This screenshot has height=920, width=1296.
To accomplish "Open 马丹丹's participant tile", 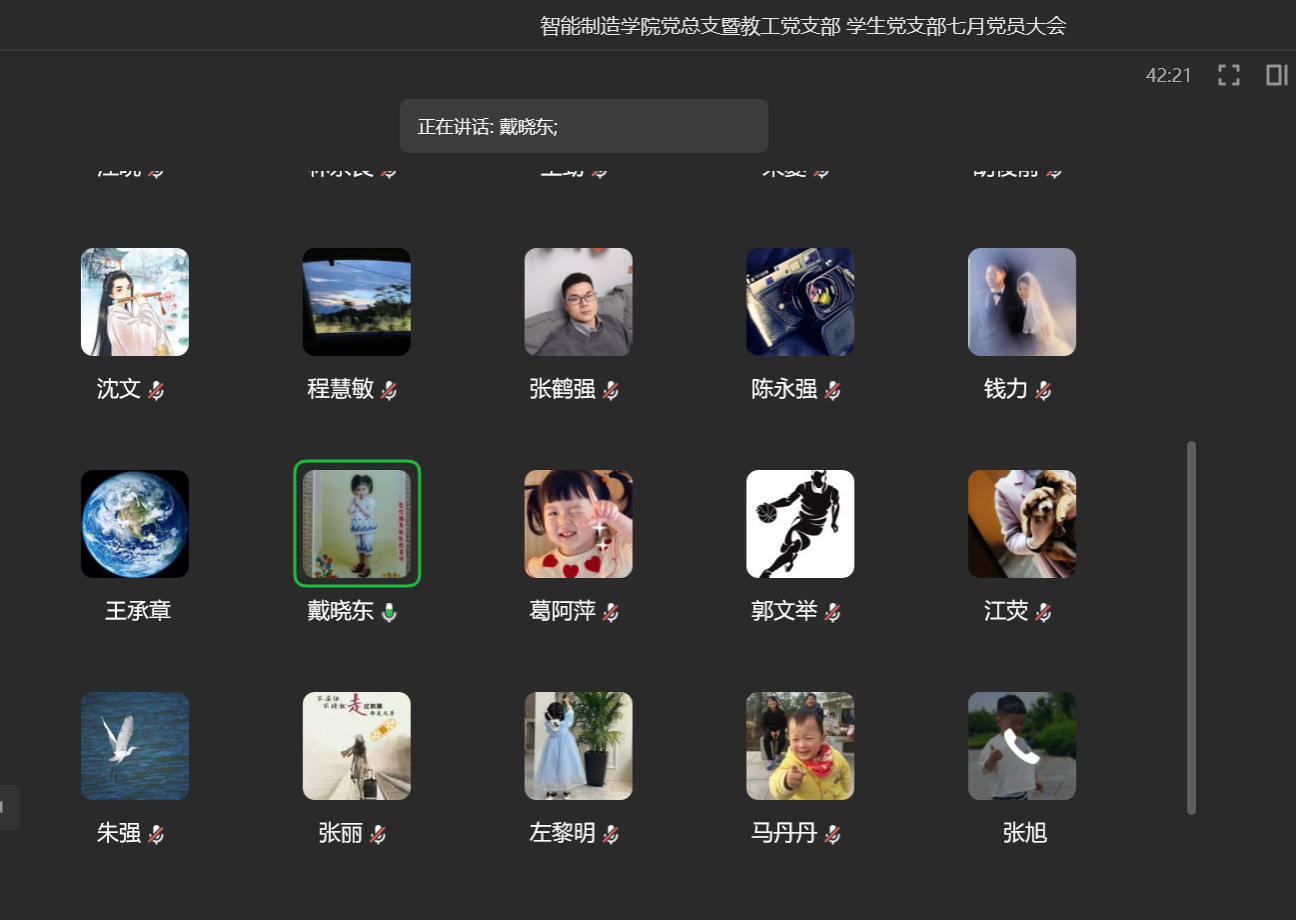I will (x=800, y=746).
